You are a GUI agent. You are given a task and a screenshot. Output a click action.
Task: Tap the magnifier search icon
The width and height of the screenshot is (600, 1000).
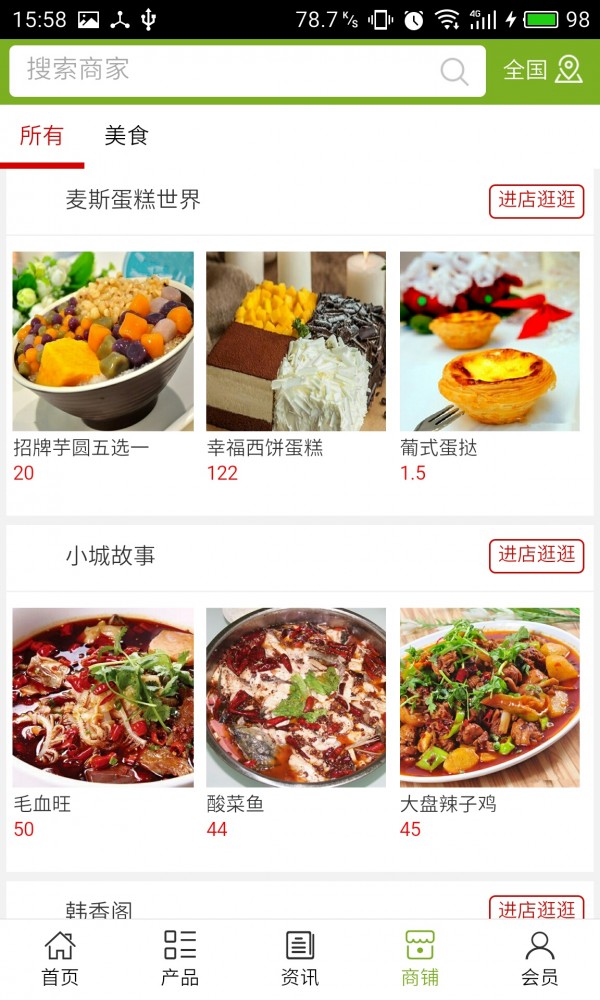454,71
